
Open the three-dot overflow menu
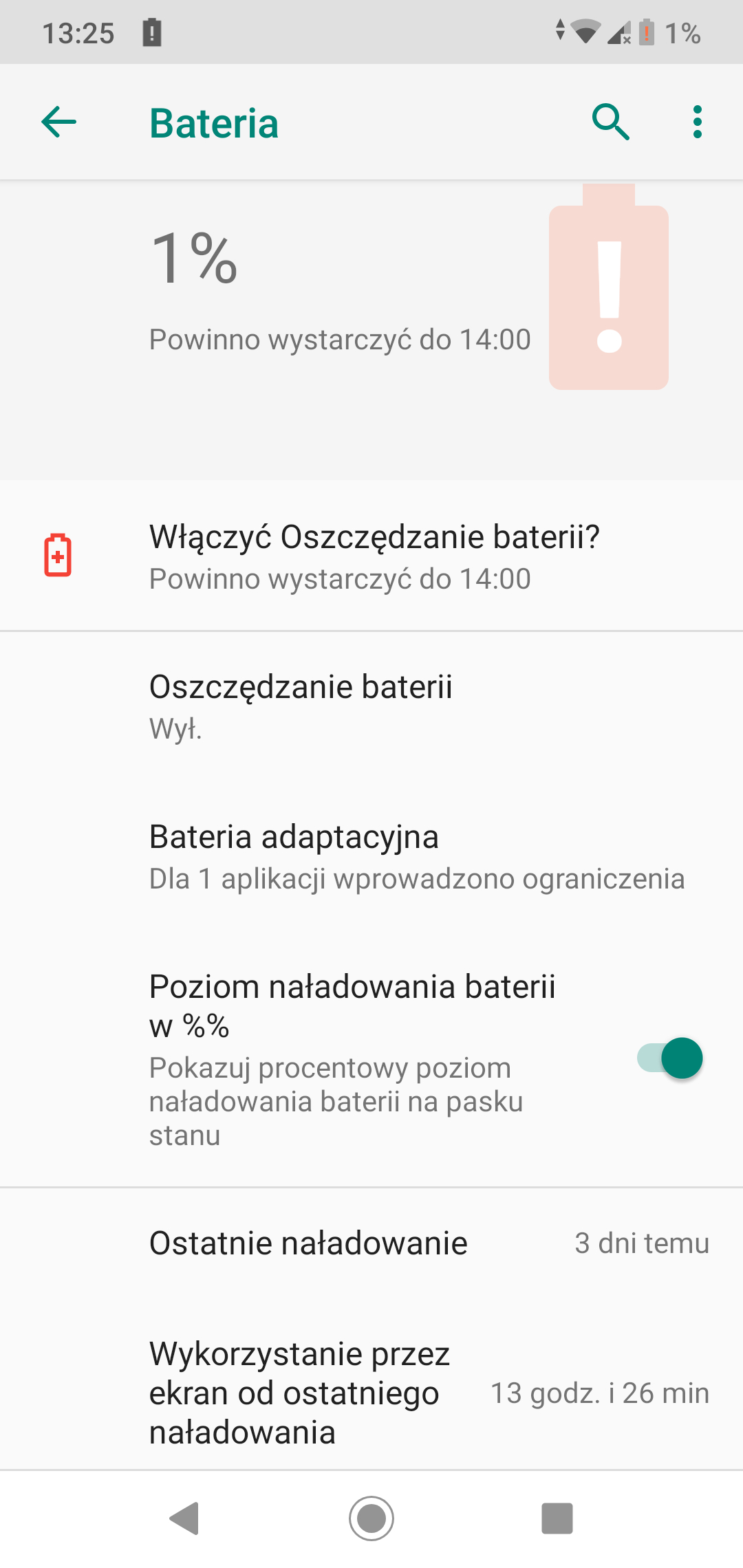click(x=697, y=123)
